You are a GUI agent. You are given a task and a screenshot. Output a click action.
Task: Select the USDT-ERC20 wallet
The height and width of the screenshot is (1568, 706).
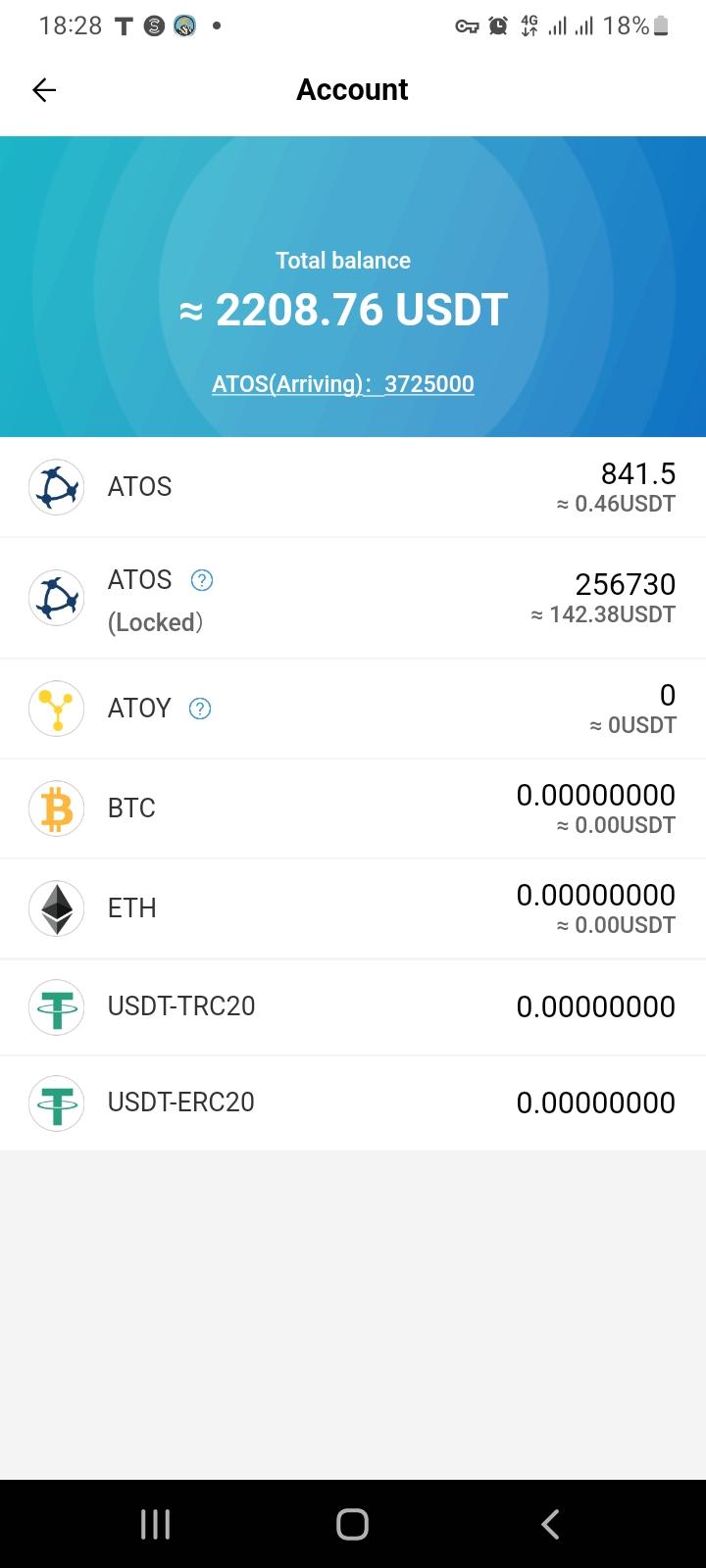(x=353, y=1102)
